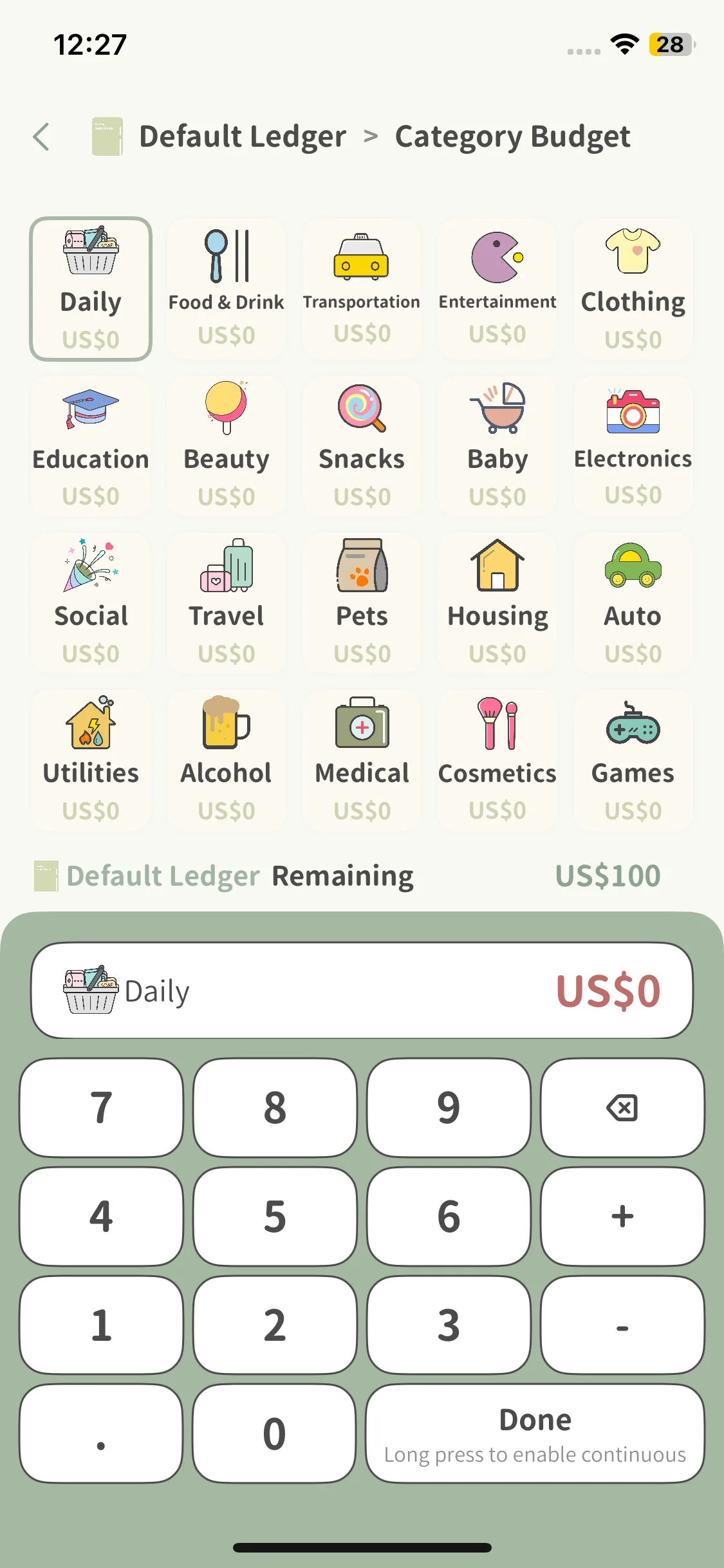Open the Education category budget
This screenshot has width=724, height=1568.
click(91, 445)
